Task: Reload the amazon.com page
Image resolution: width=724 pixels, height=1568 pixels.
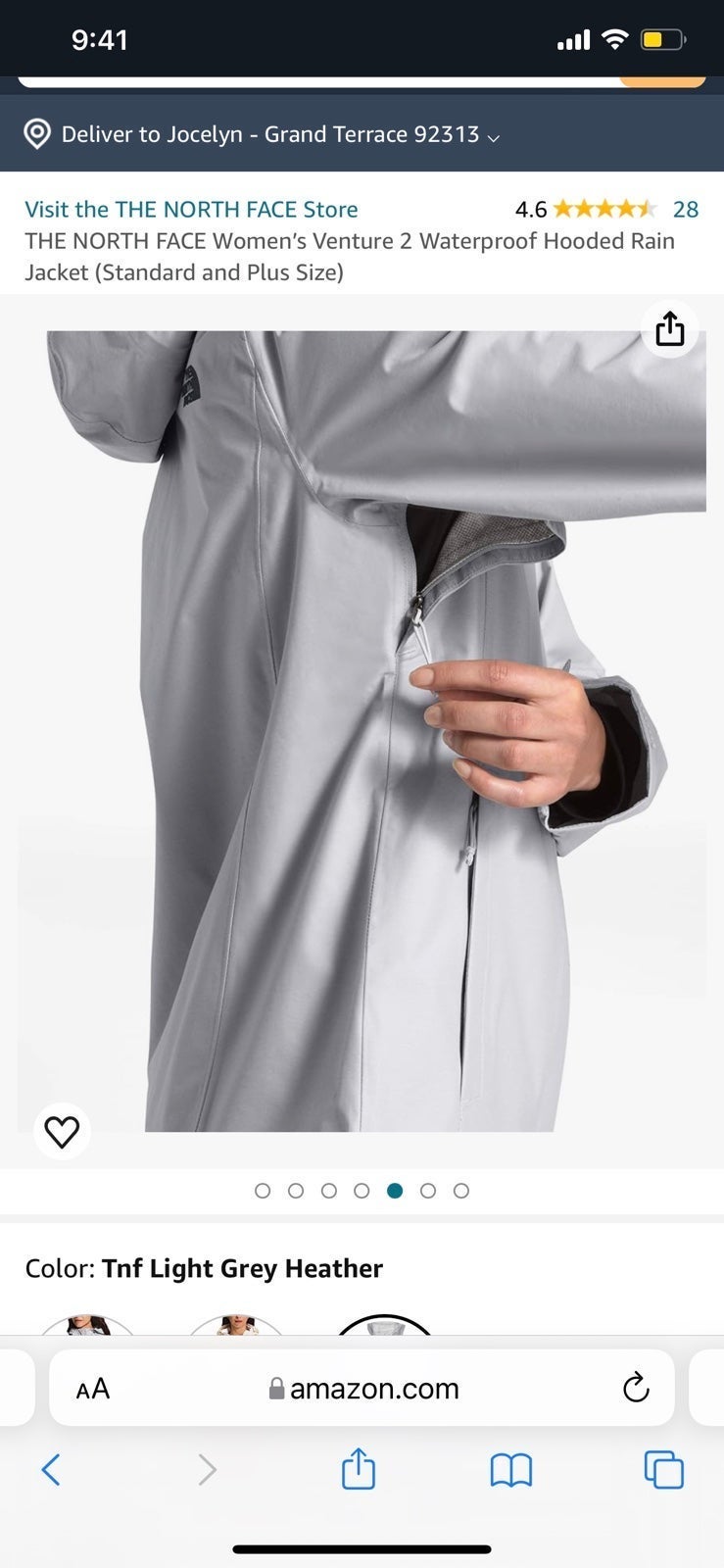Action: tap(636, 1388)
